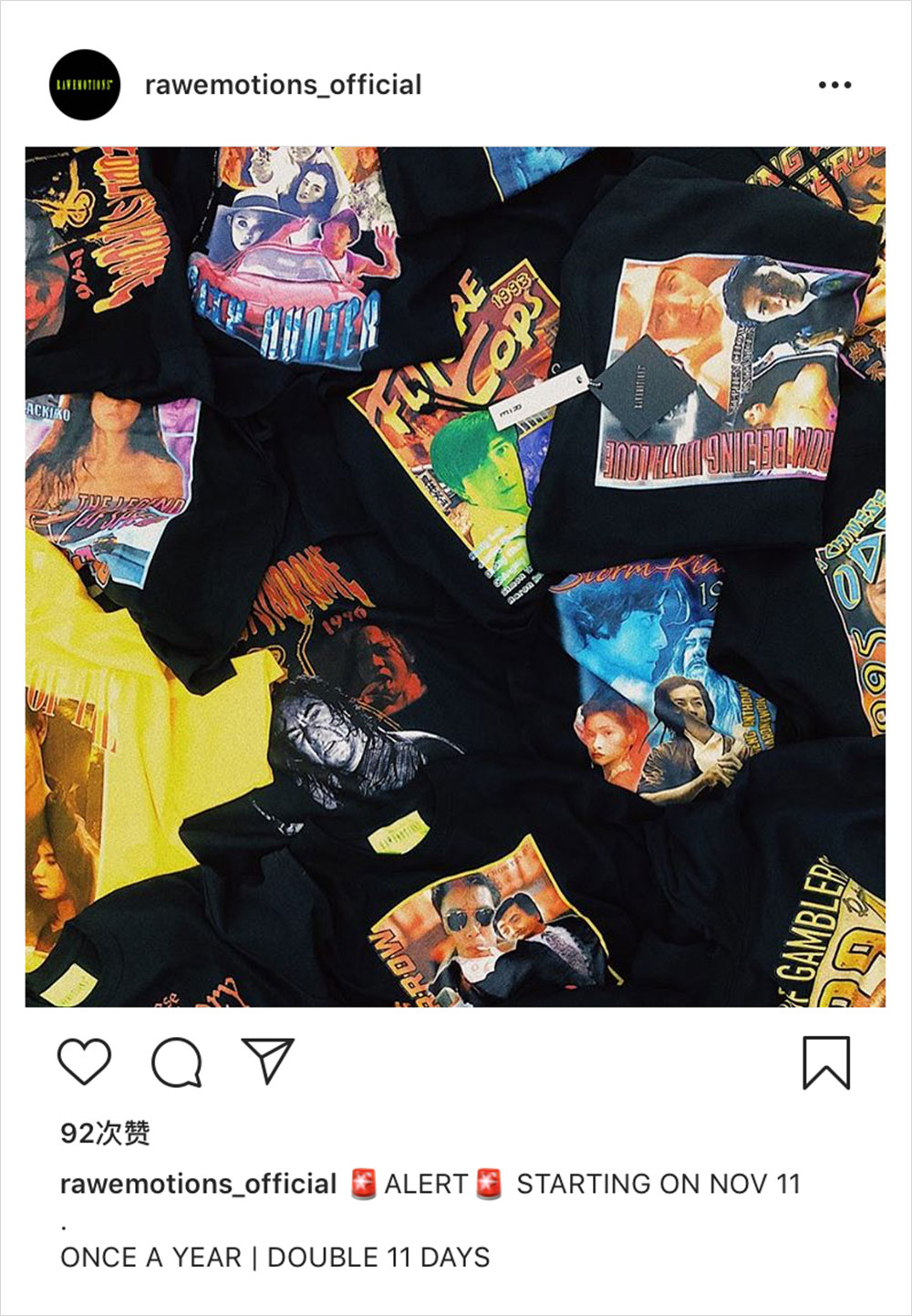Open the rawemotions_official username in the post header
The height and width of the screenshot is (1316, 912).
pyautogui.click(x=283, y=85)
